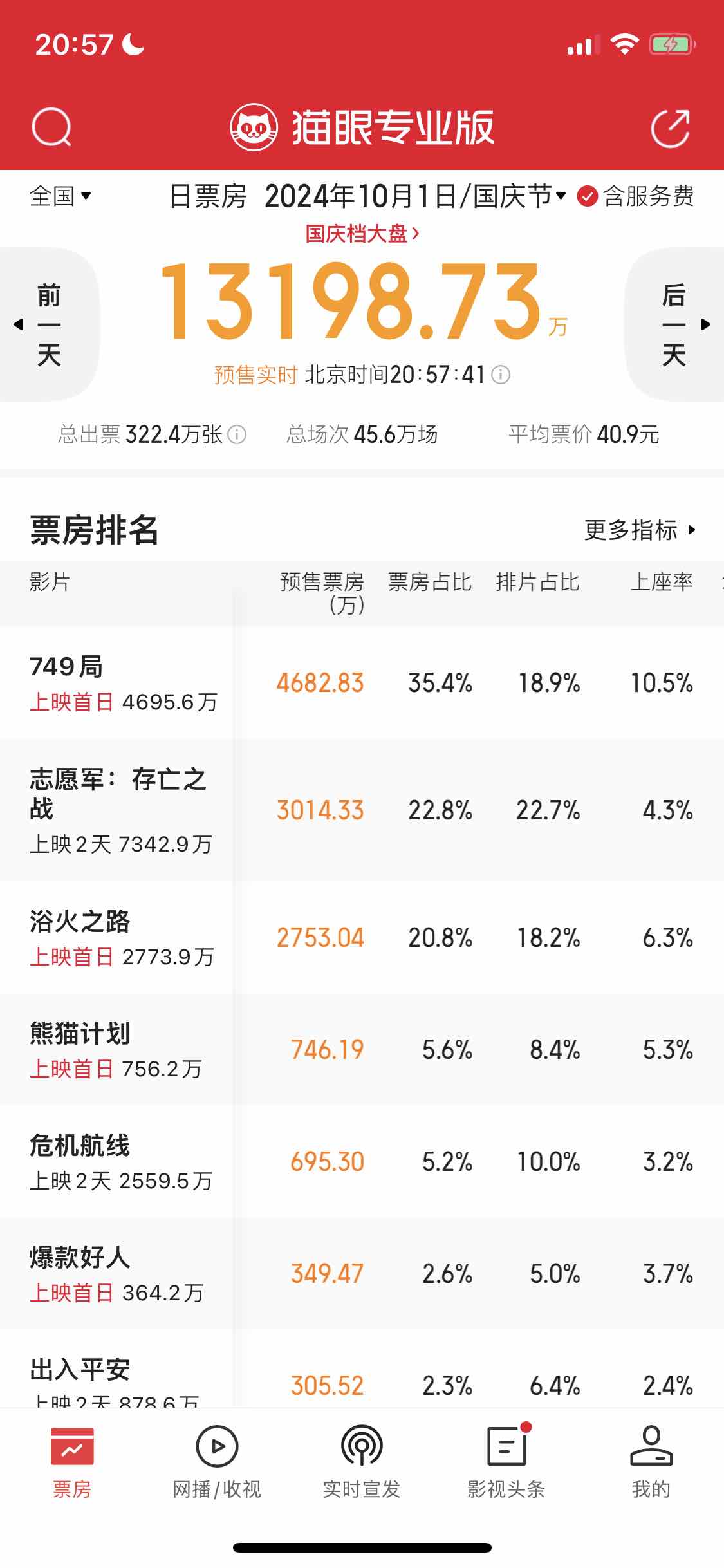Viewport: 724px width, 1568px height.
Task: Open the 爆款好人 row
Action: click(x=362, y=1273)
